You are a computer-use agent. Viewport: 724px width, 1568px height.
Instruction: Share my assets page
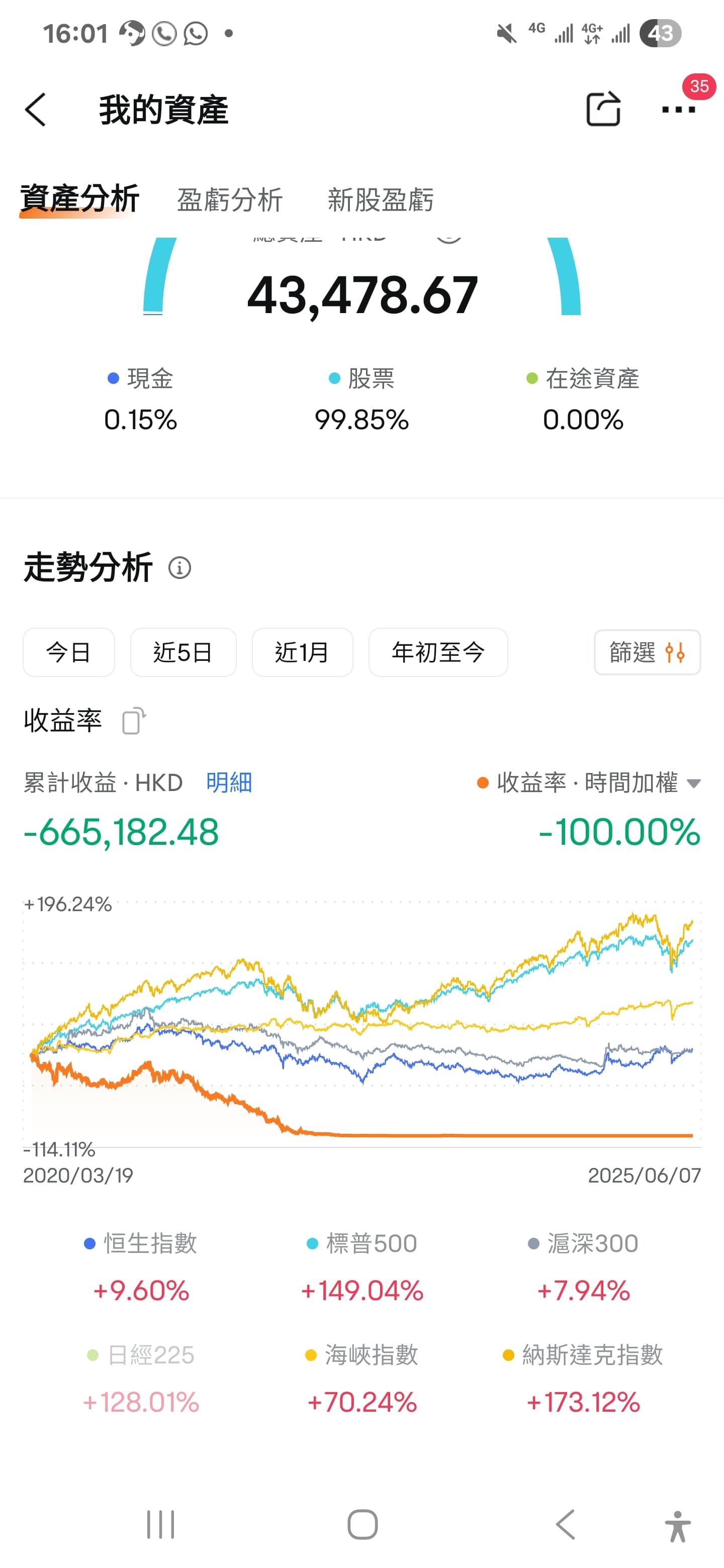coord(603,109)
